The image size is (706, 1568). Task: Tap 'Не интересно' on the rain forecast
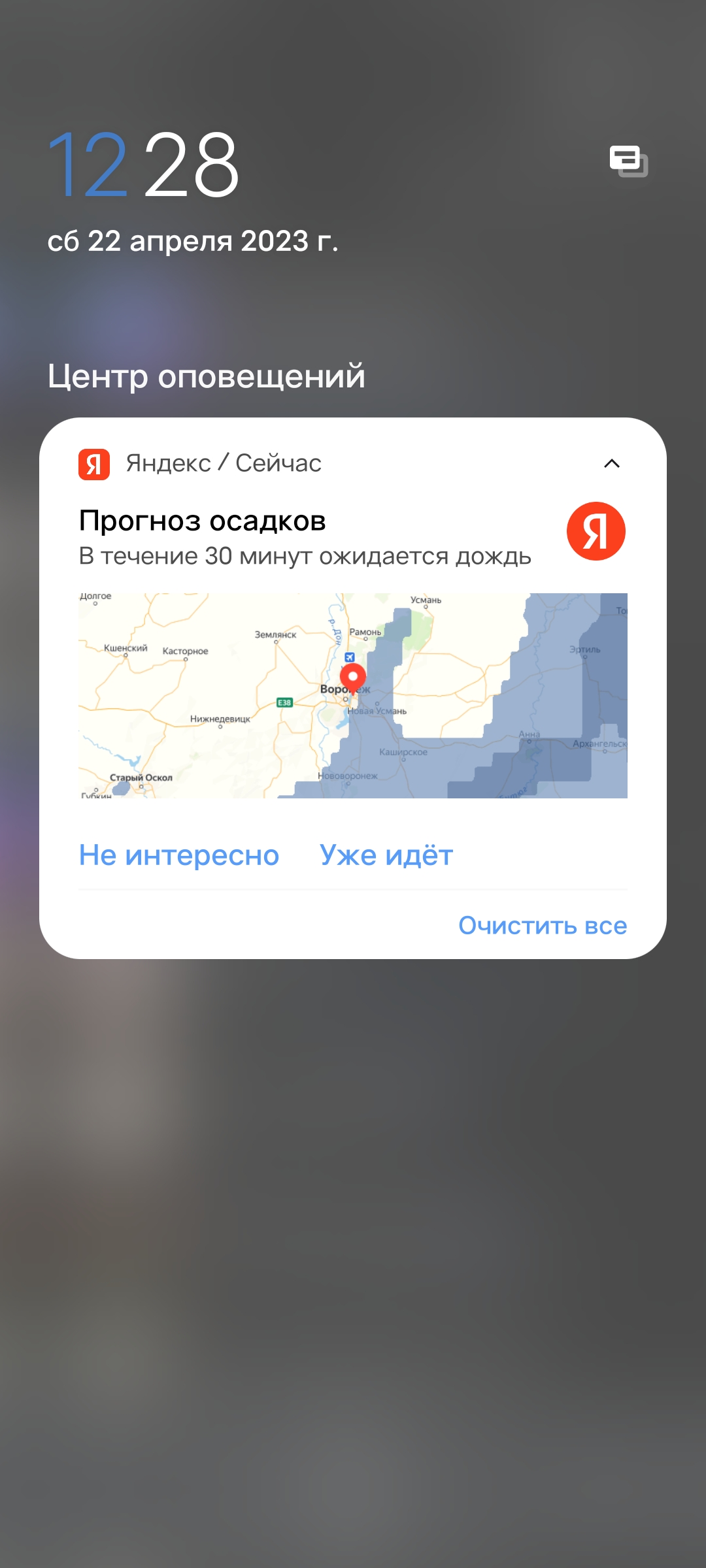[178, 855]
